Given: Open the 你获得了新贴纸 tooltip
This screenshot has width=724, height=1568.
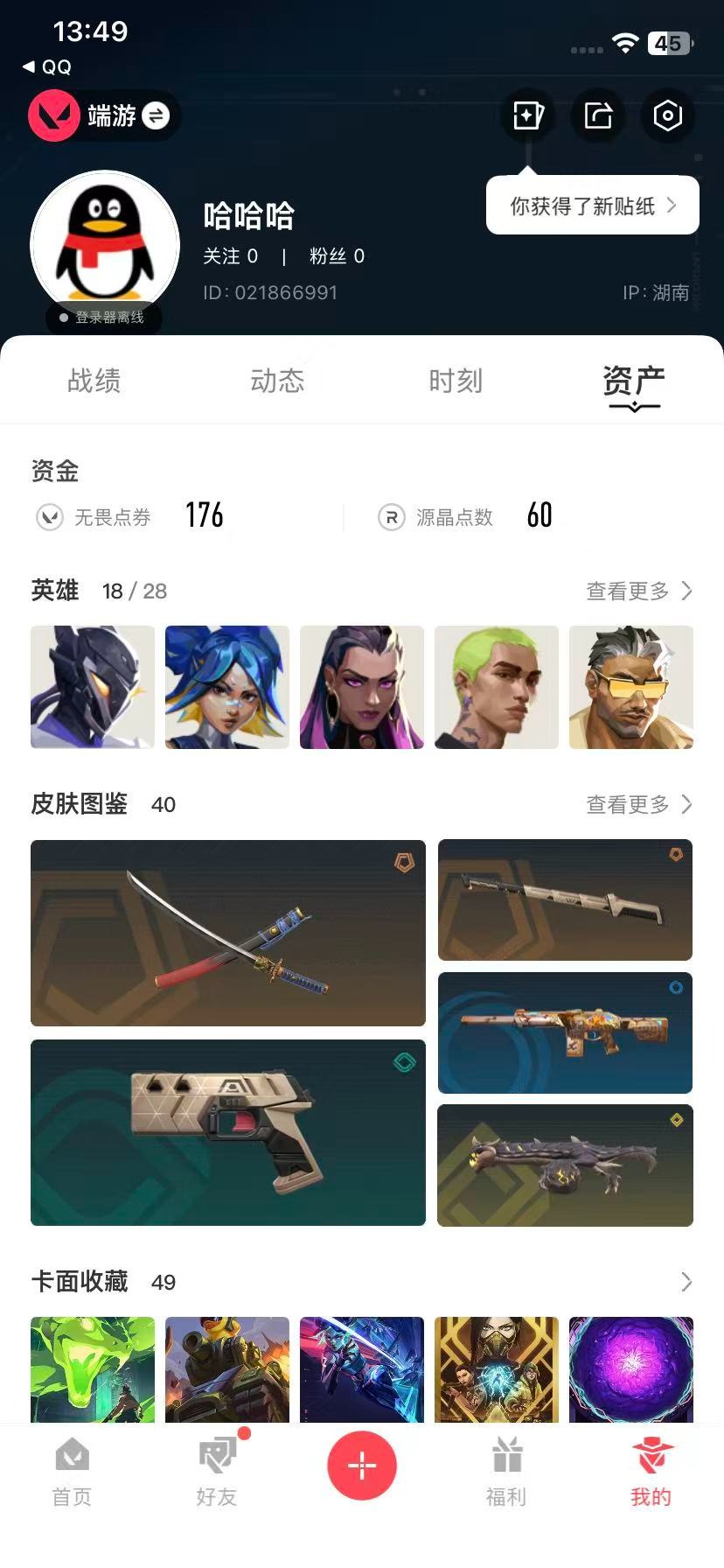Looking at the screenshot, I should tap(592, 206).
